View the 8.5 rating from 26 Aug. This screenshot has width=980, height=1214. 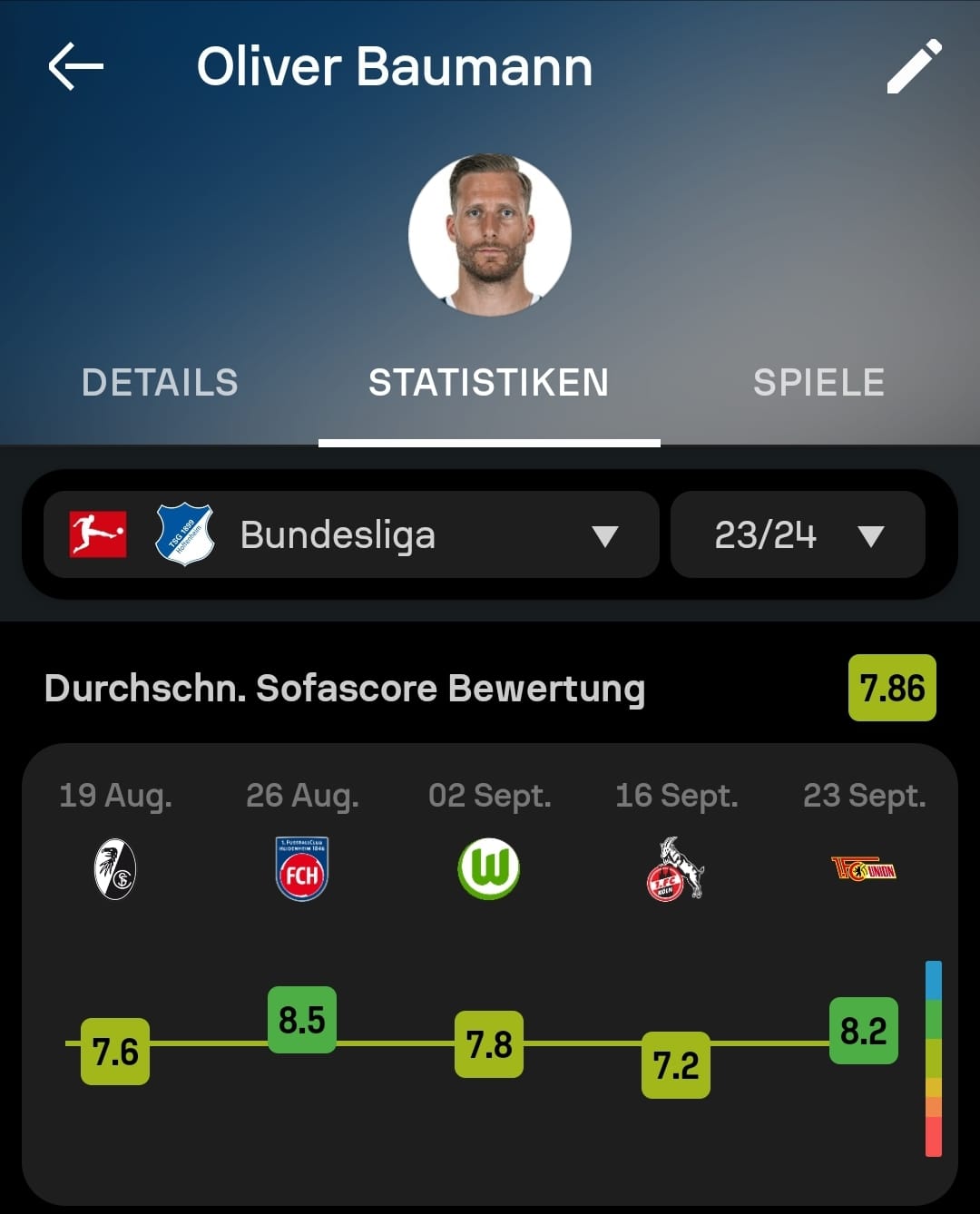[x=302, y=1020]
